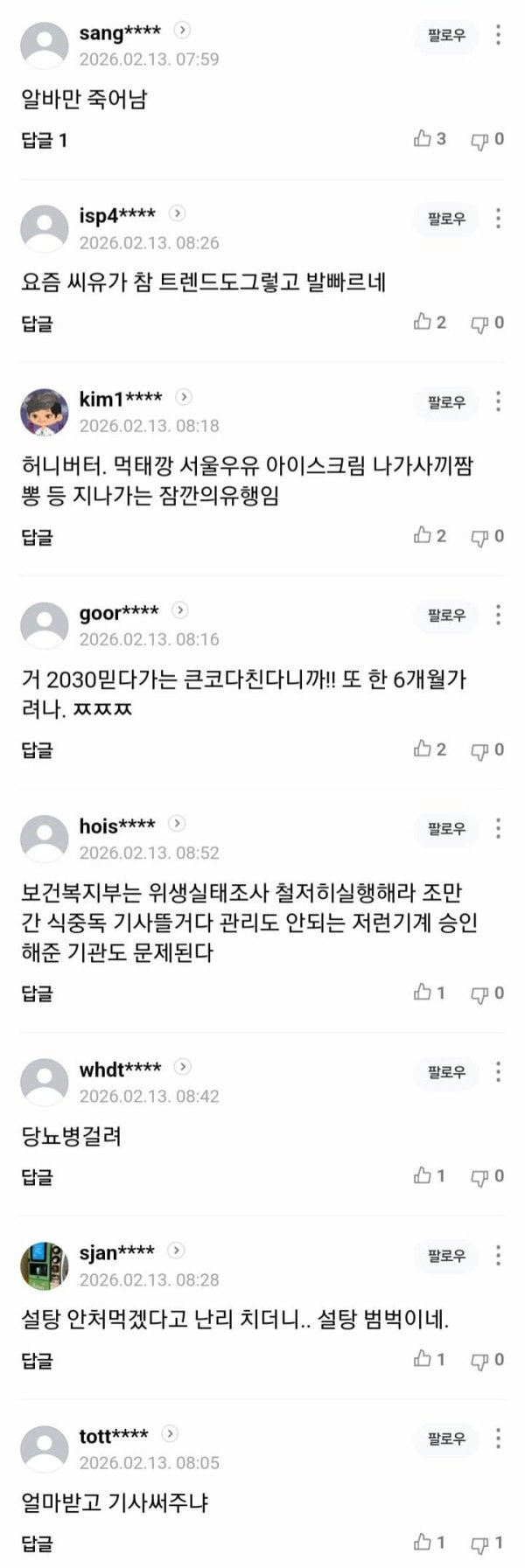Open overflow menu on kim1**** comment
The image size is (525, 1568).
click(x=498, y=401)
